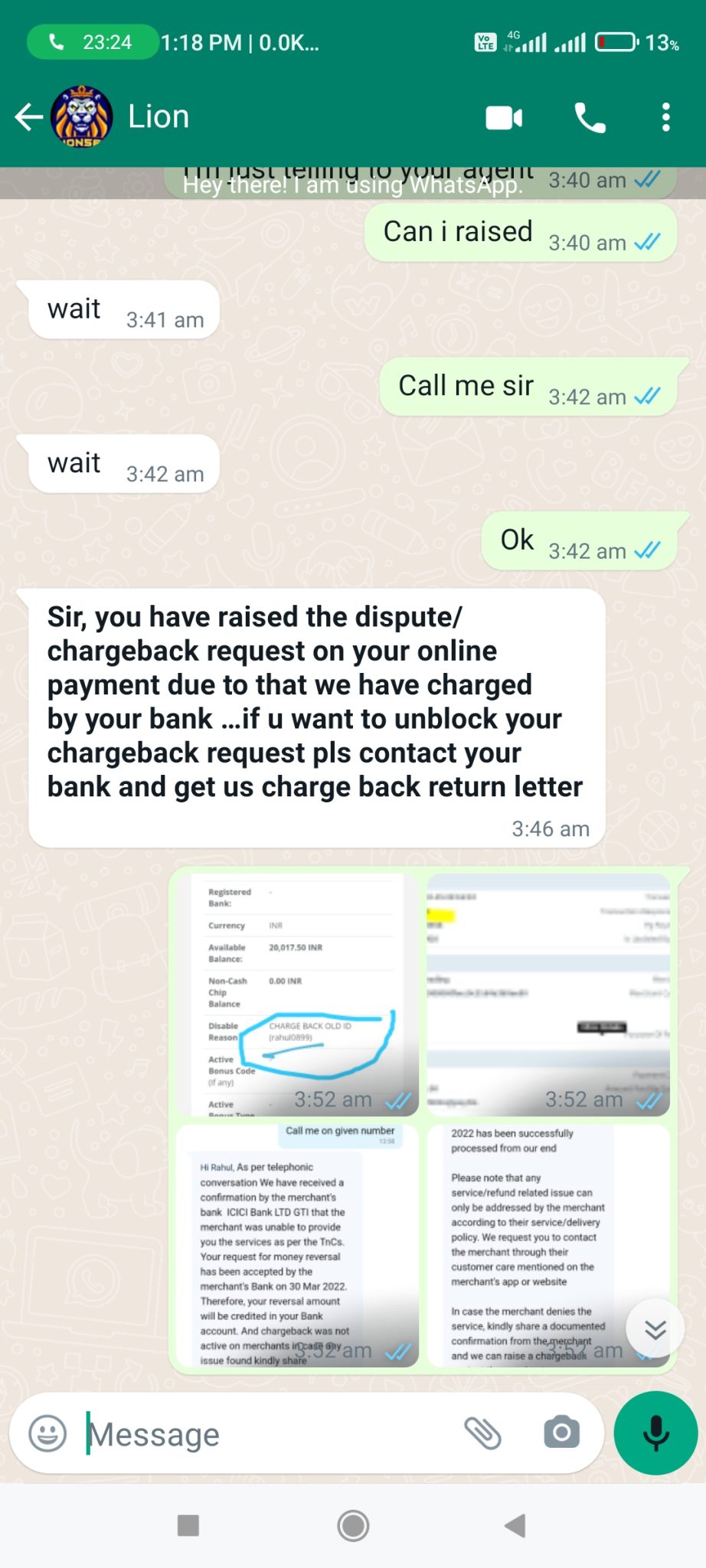
Task: Tap the system home button
Action: pos(353,1526)
